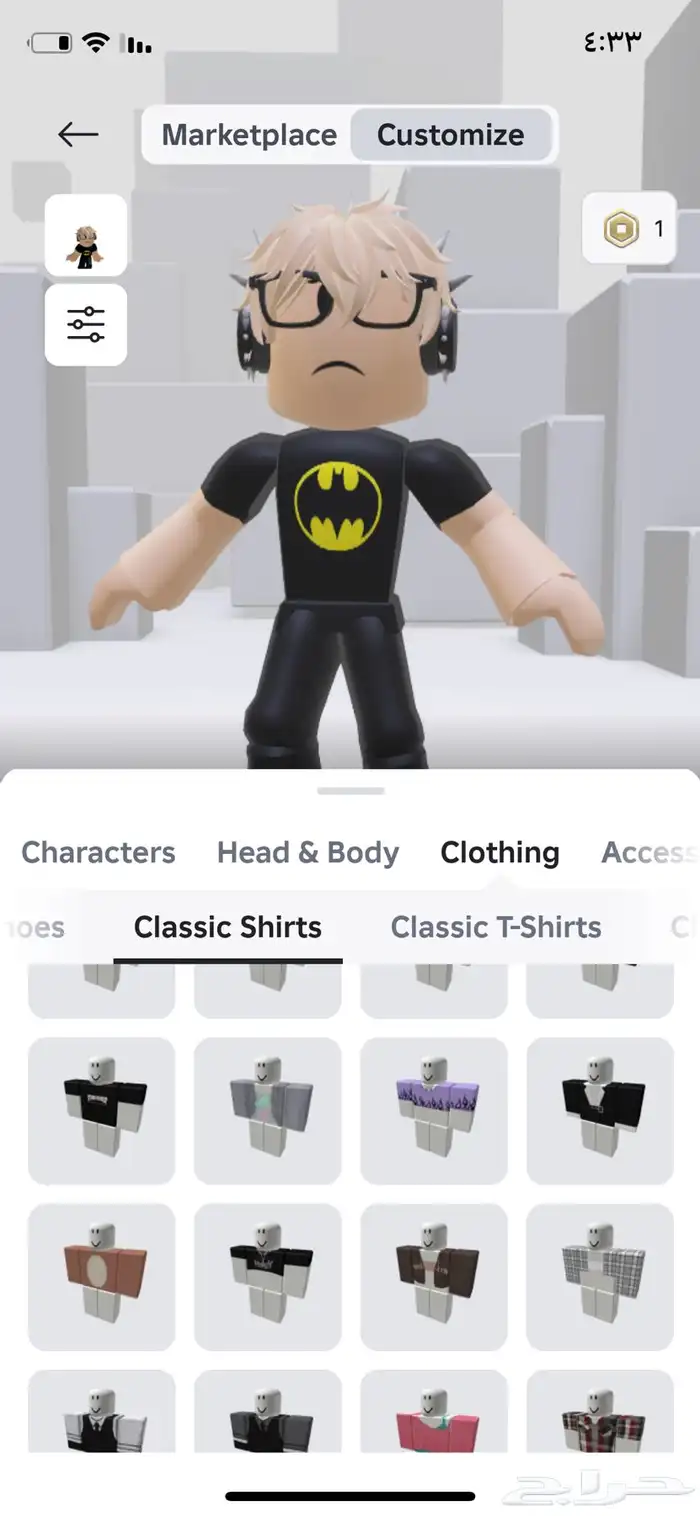Equip the gray shirt with teal accent
Viewport: 700px width, 1516px height.
(x=267, y=1110)
